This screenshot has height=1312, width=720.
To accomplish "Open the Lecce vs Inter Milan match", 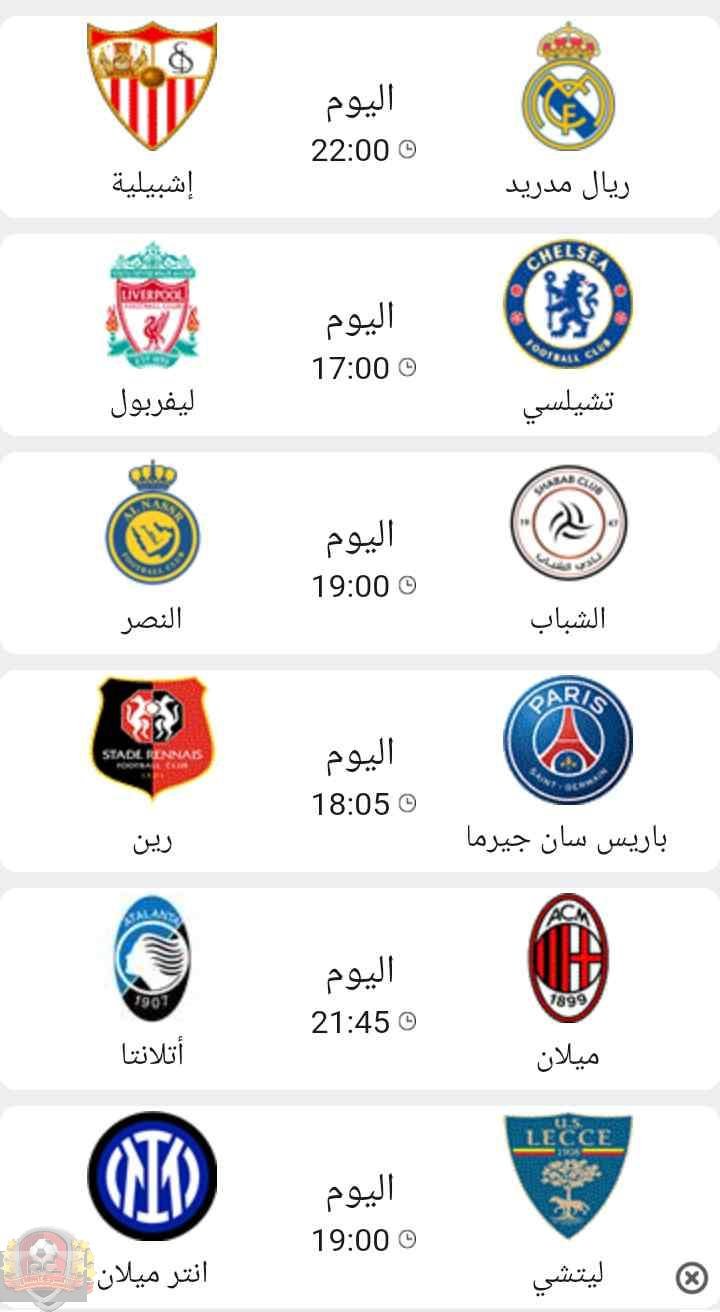I will pos(360,1207).
